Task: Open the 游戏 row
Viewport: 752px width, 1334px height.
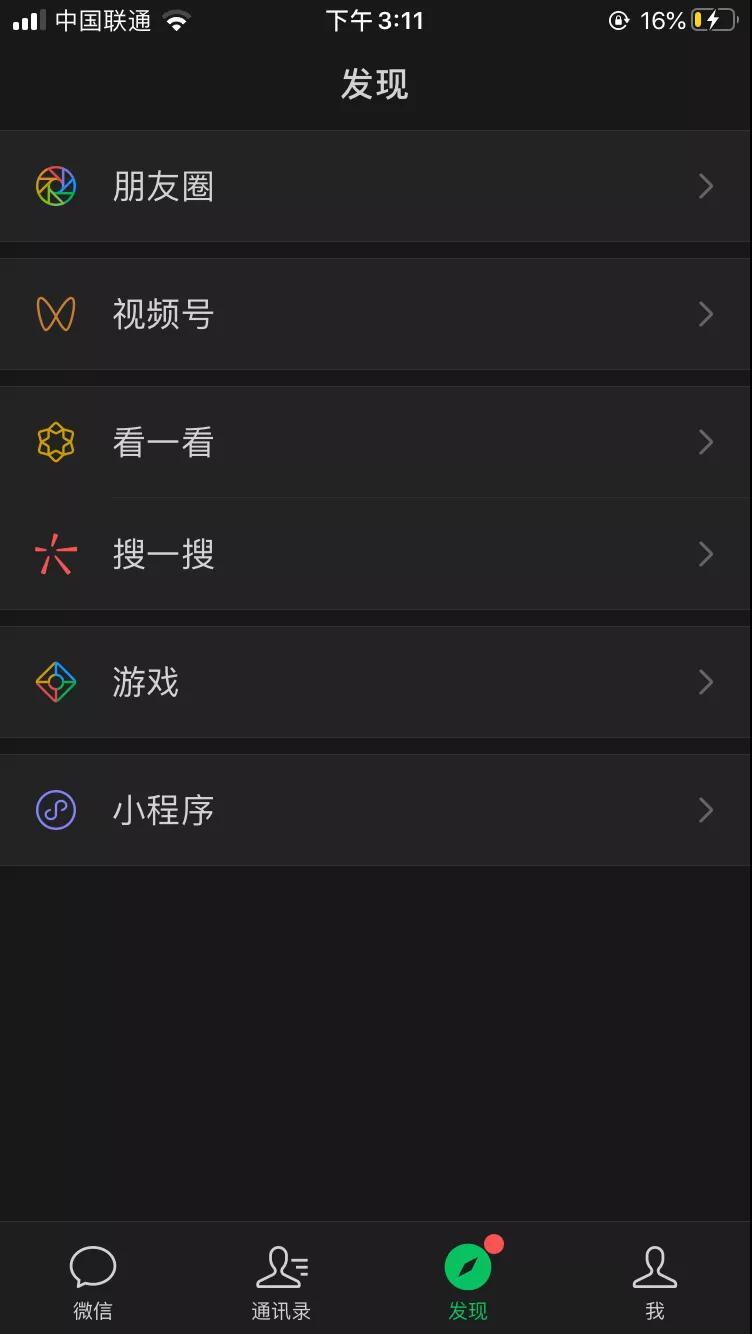Action: click(x=376, y=682)
